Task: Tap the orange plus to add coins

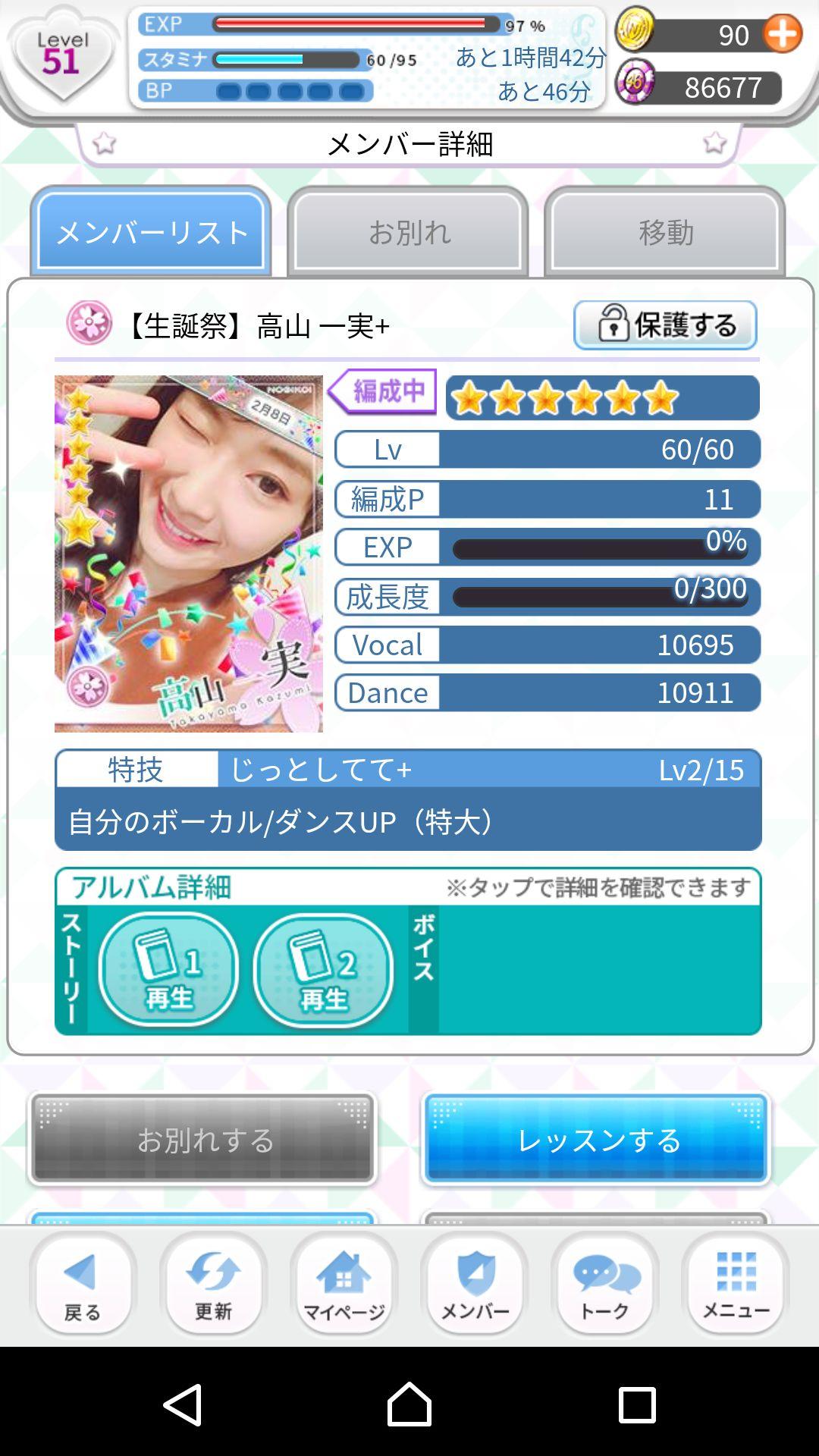Action: pyautogui.click(x=783, y=34)
